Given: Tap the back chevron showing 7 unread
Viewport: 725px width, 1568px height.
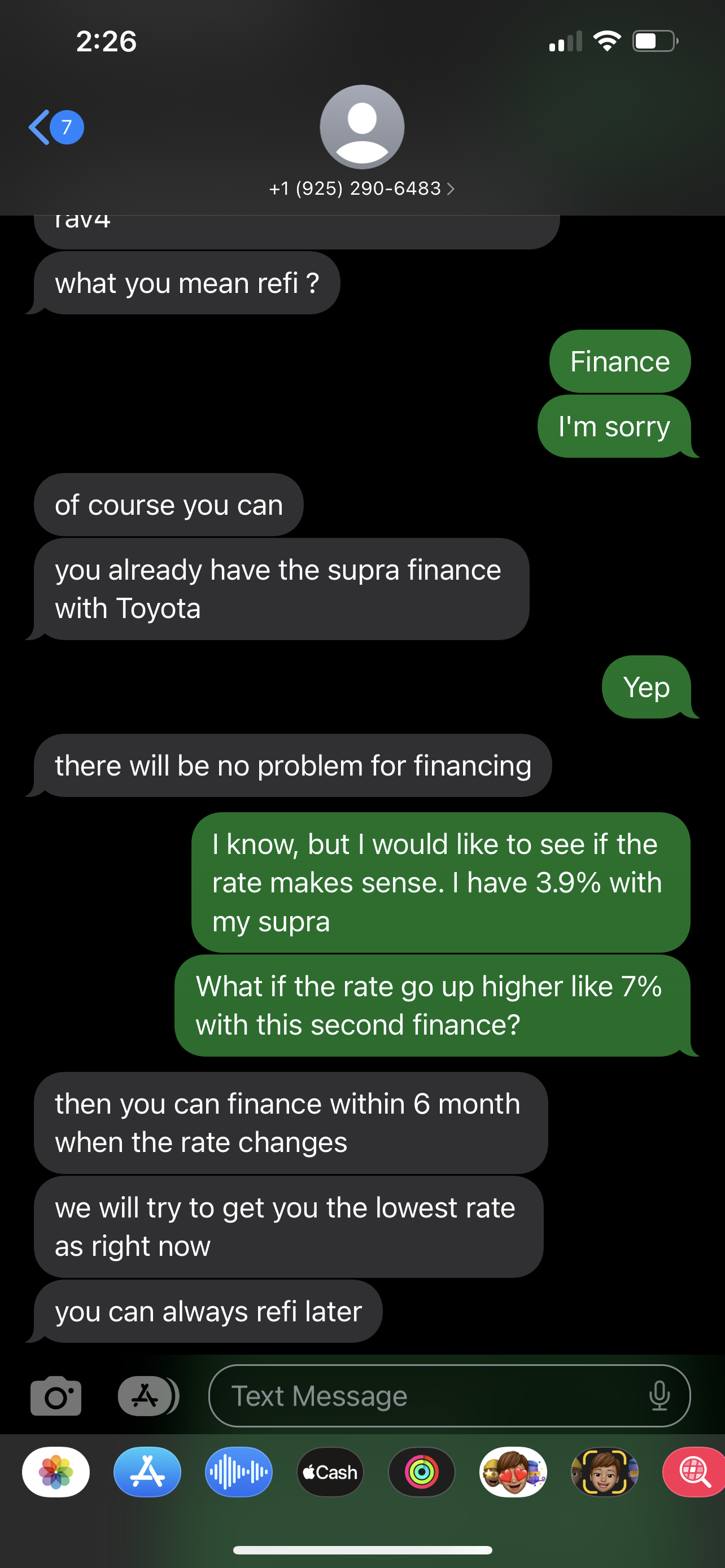Looking at the screenshot, I should click(x=55, y=126).
